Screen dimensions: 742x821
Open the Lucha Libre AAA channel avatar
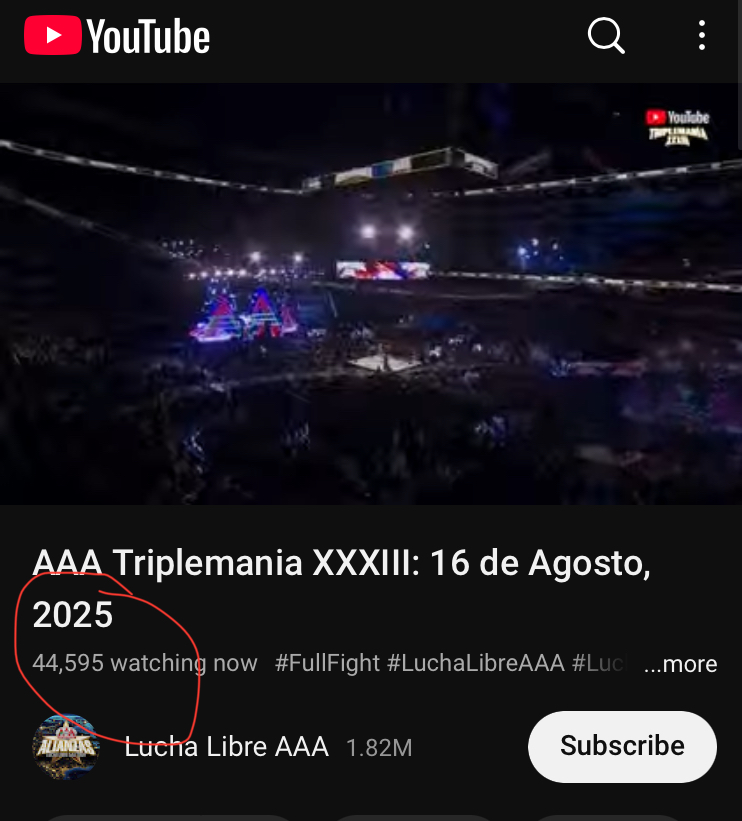pos(66,747)
